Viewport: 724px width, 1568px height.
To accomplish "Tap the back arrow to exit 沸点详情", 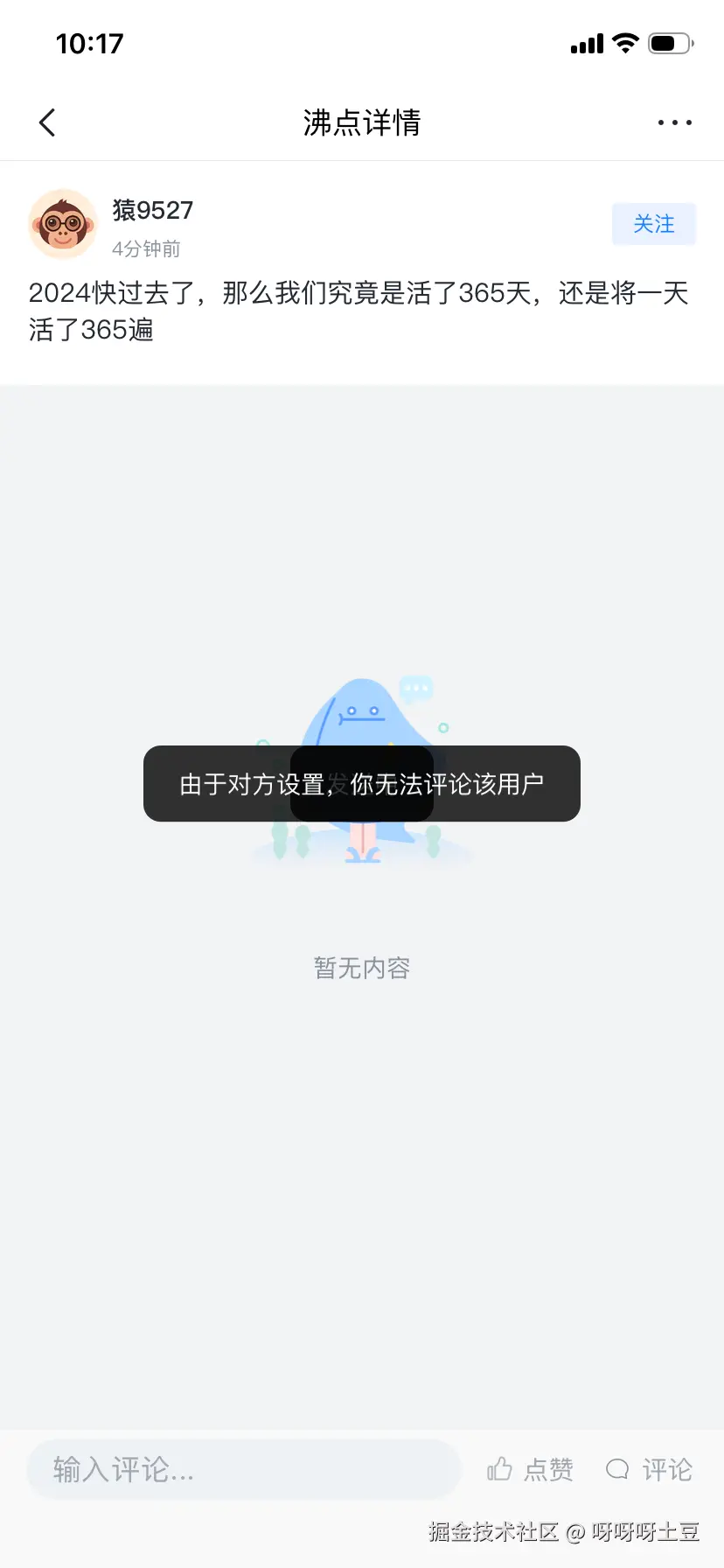I will (47, 122).
